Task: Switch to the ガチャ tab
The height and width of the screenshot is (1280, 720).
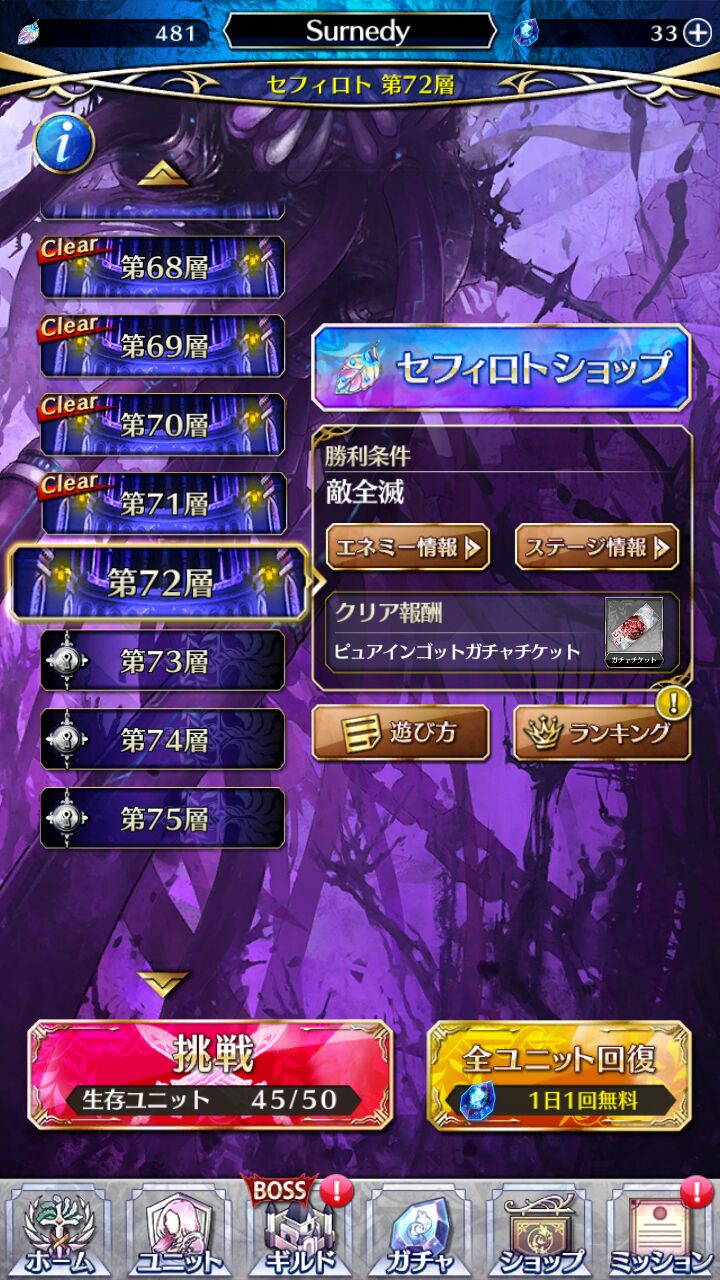Action: point(420,1230)
